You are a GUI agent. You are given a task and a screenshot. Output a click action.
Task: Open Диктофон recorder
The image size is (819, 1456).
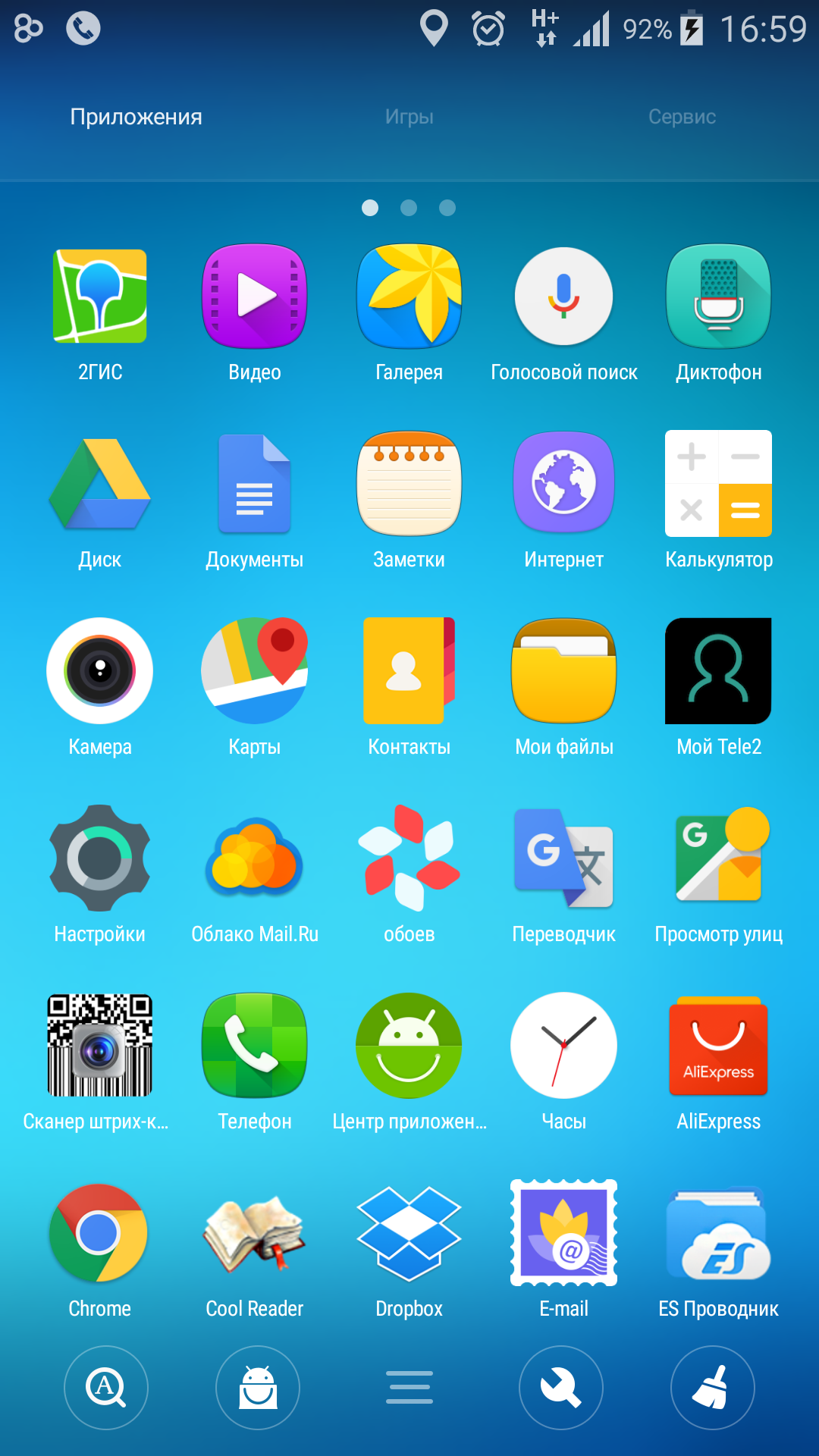click(718, 297)
